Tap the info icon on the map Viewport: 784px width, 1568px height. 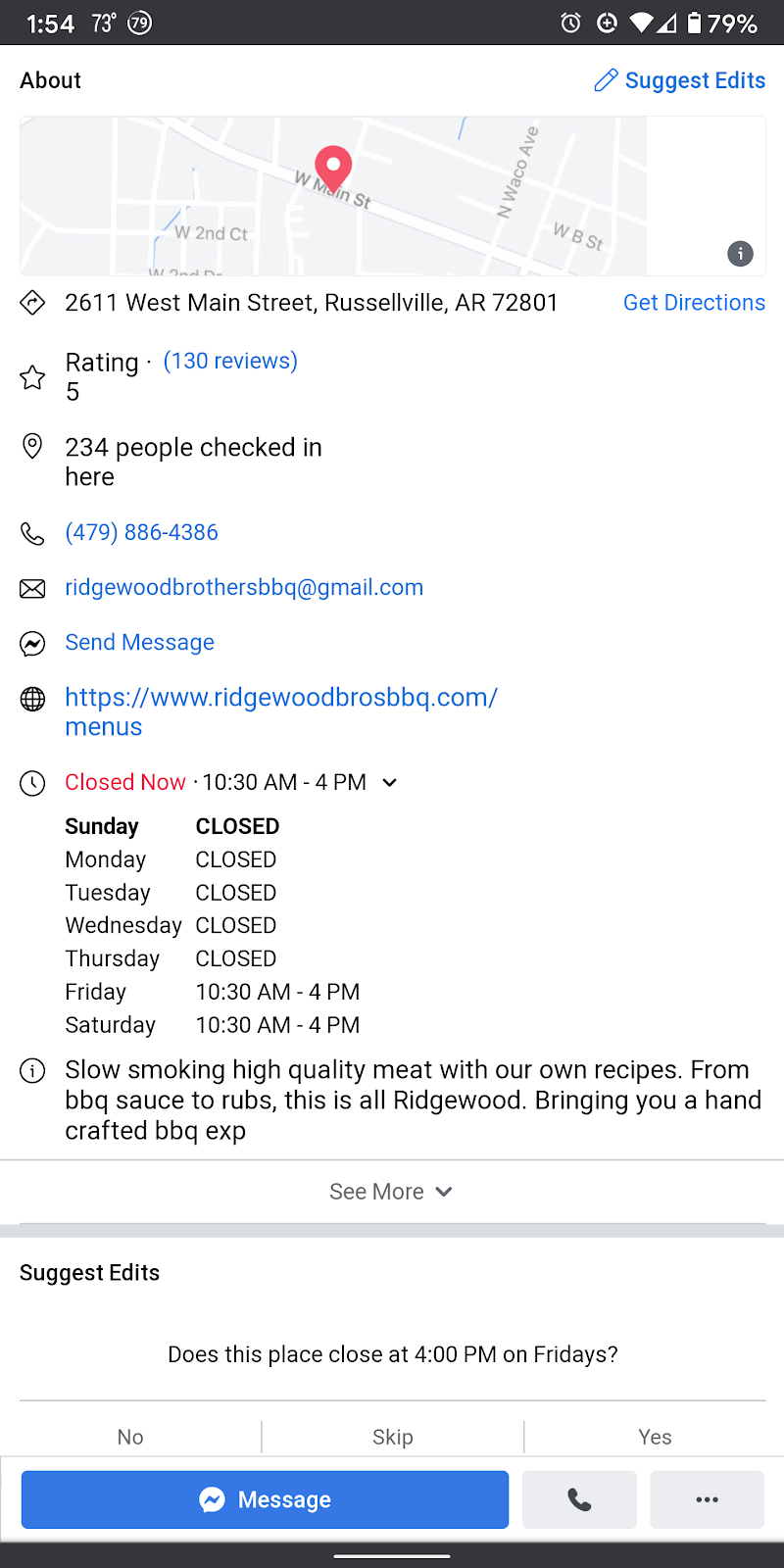pyautogui.click(x=740, y=254)
